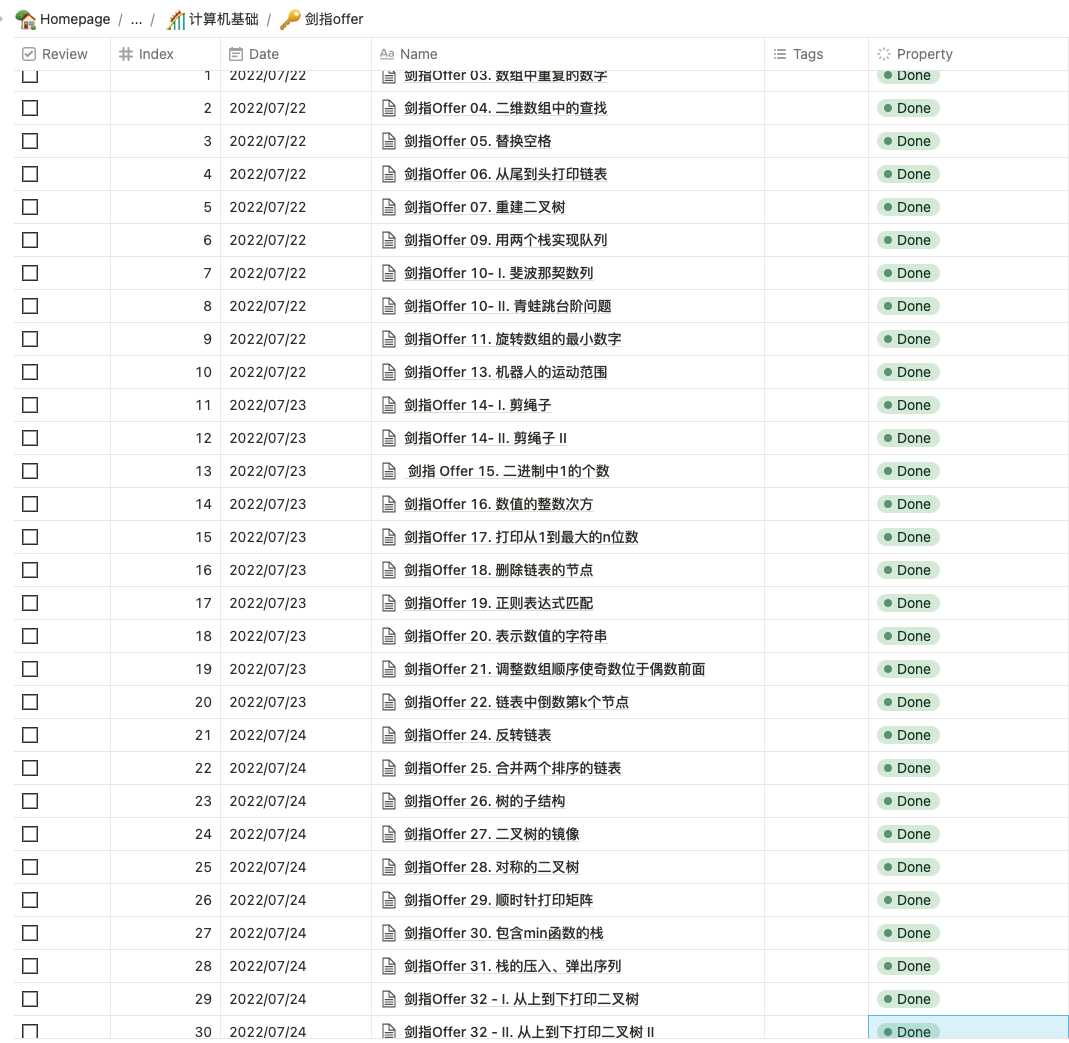Viewport: 1069px width, 1043px height.
Task: Tick the Review checkbox for row 10
Action: (x=30, y=372)
